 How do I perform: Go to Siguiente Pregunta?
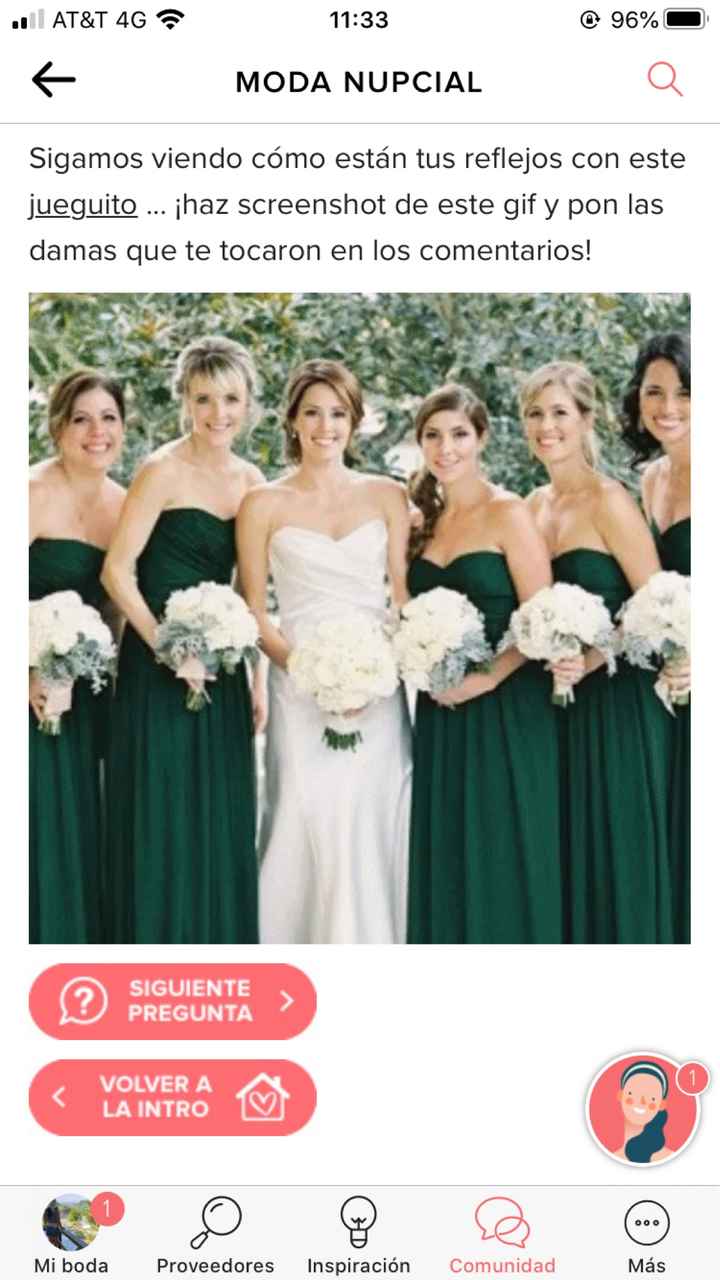[x=173, y=1001]
